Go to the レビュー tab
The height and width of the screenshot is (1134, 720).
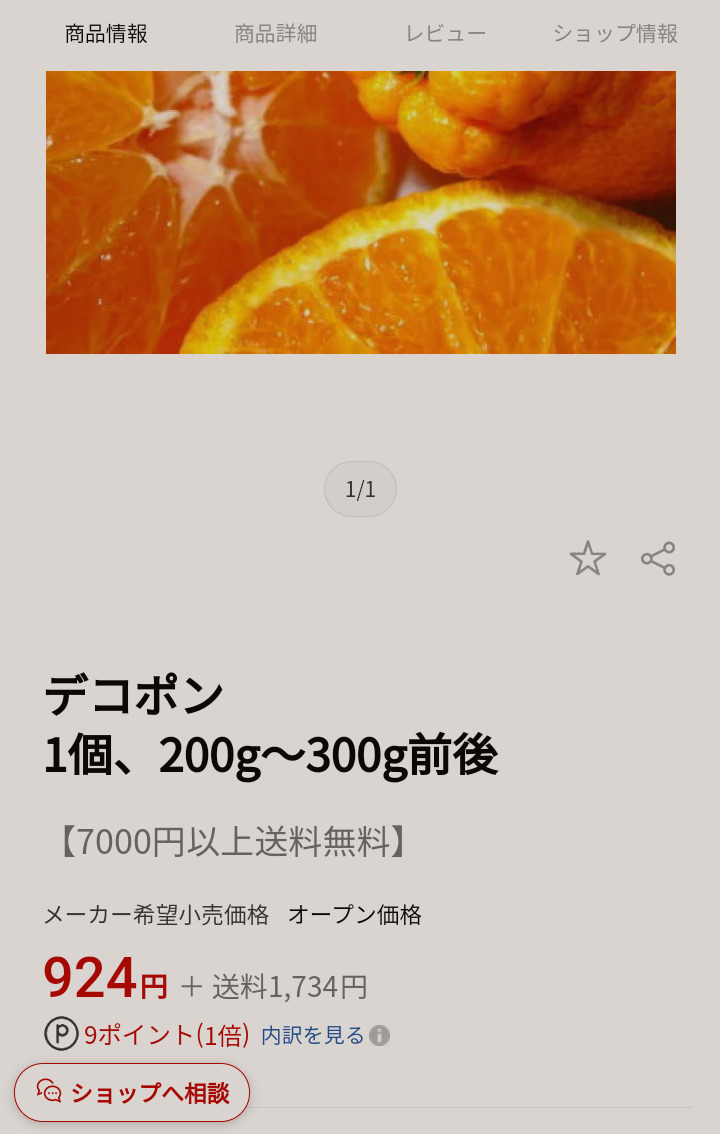pyautogui.click(x=446, y=34)
